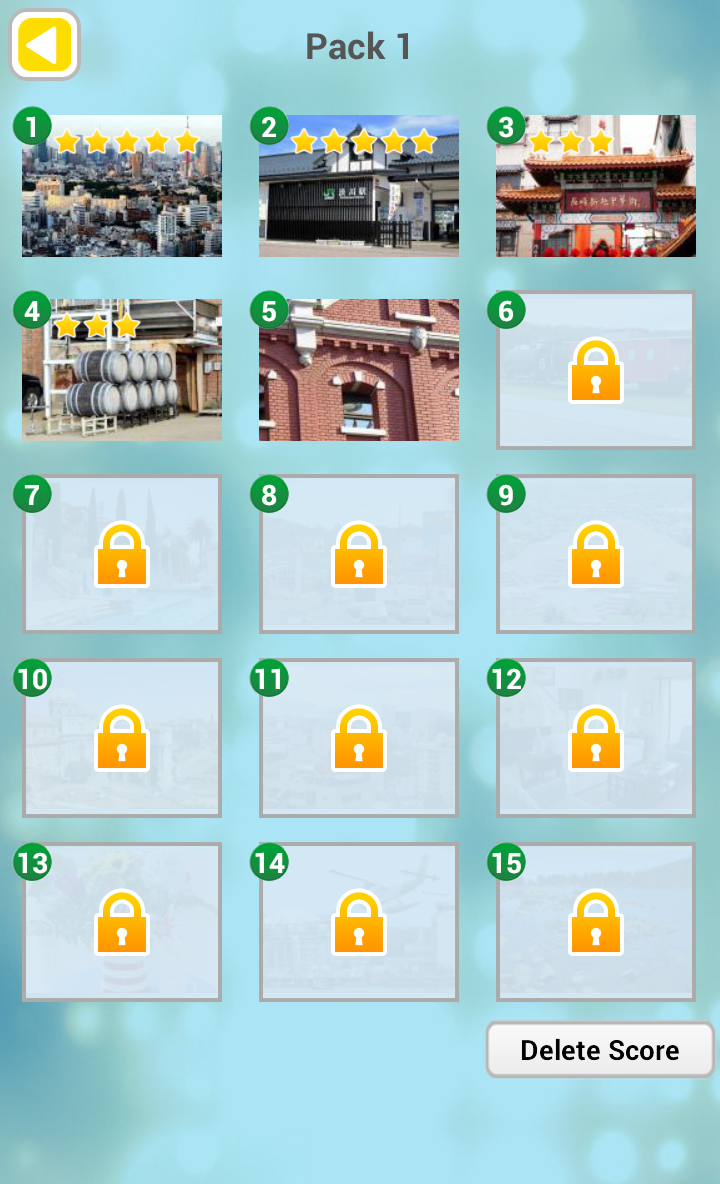Image resolution: width=720 pixels, height=1184 pixels.
Task: Choose locked level 12 tile
Action: (x=596, y=738)
